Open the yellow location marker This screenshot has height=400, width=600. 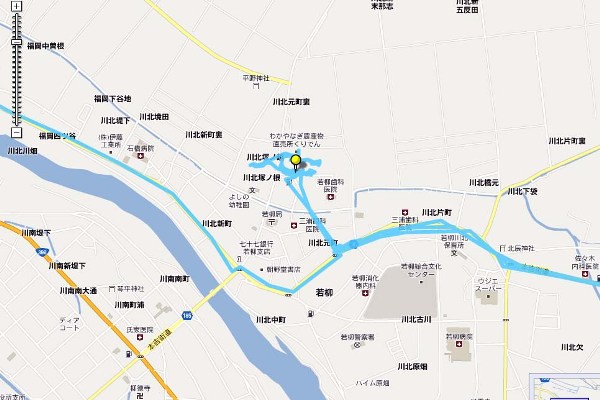pyautogui.click(x=296, y=161)
